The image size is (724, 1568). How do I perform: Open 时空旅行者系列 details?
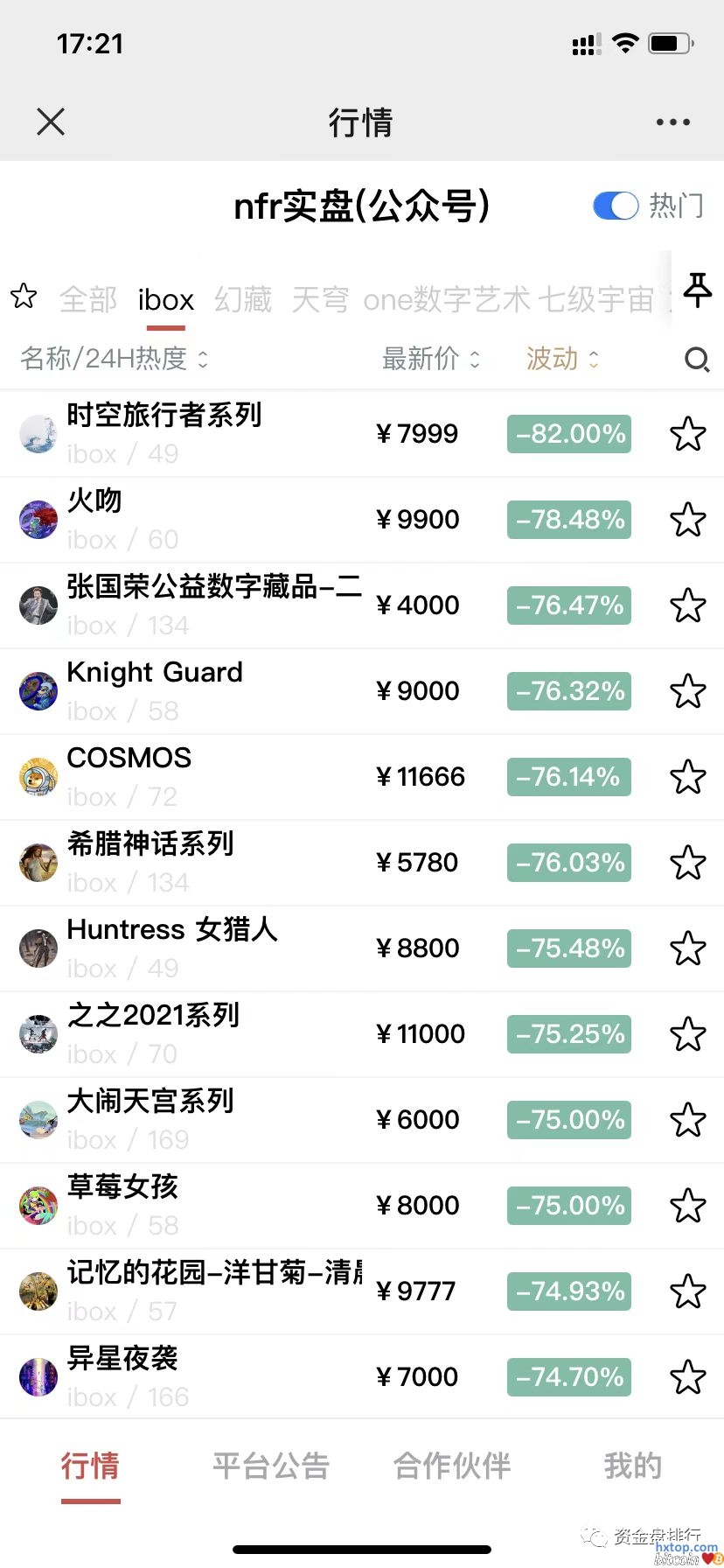tap(164, 416)
